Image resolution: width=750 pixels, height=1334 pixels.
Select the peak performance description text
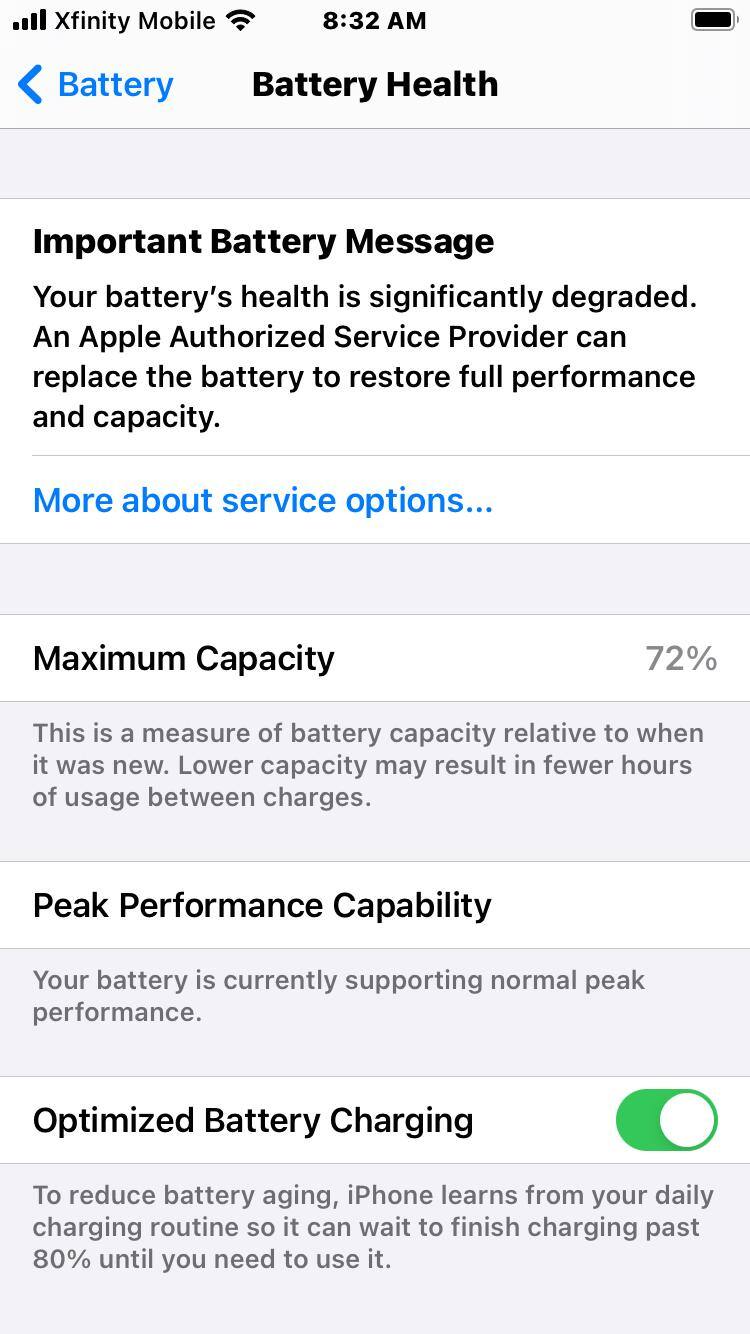click(338, 996)
